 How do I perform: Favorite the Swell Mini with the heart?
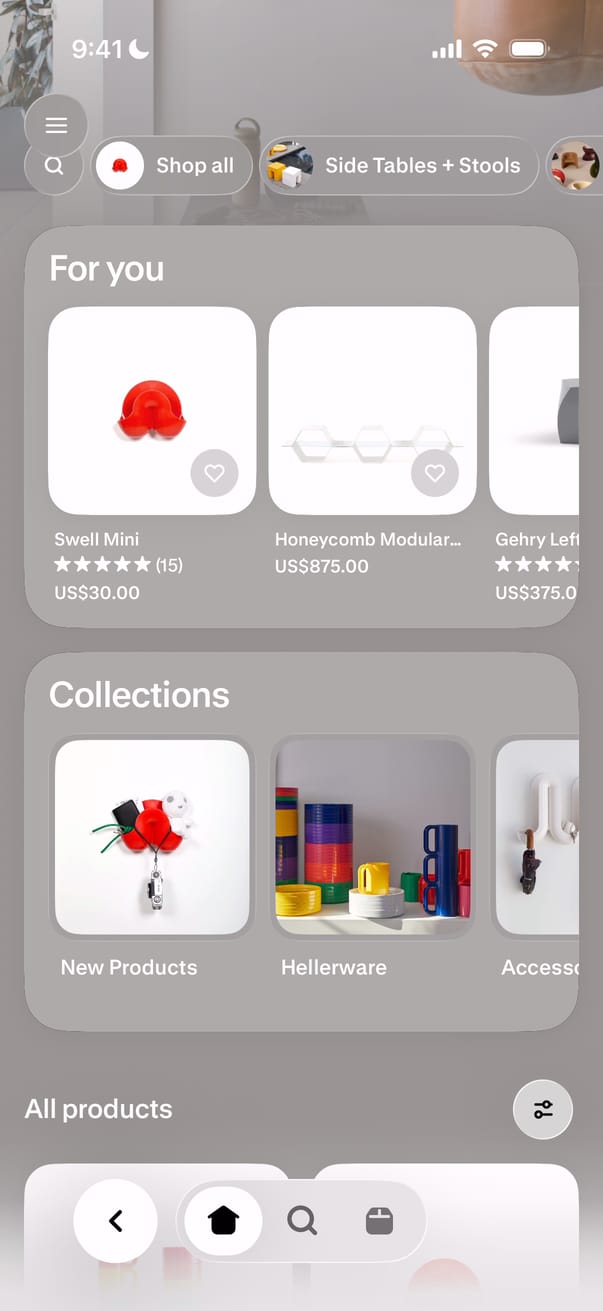coord(214,473)
